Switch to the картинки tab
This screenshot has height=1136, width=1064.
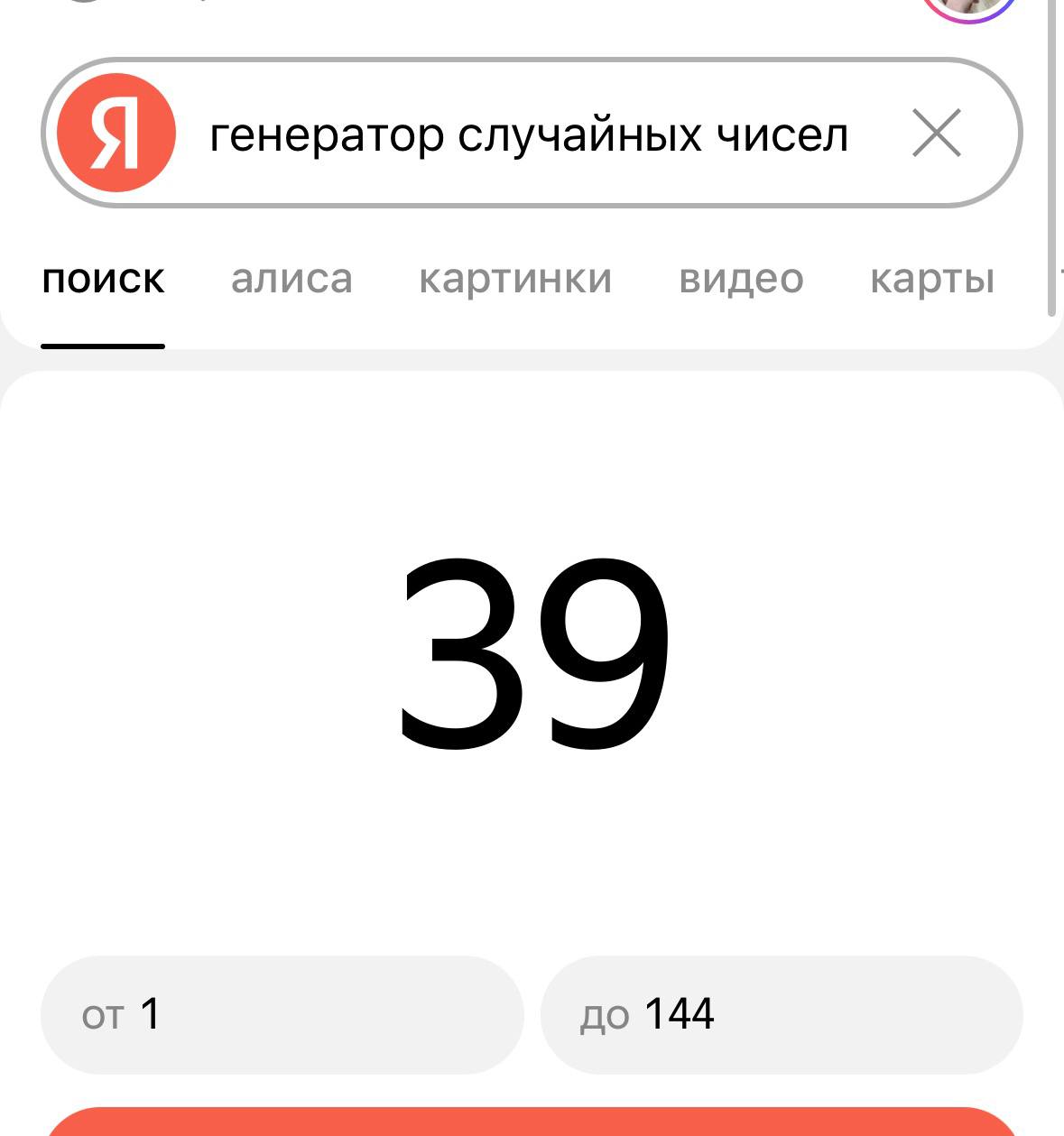[515, 280]
